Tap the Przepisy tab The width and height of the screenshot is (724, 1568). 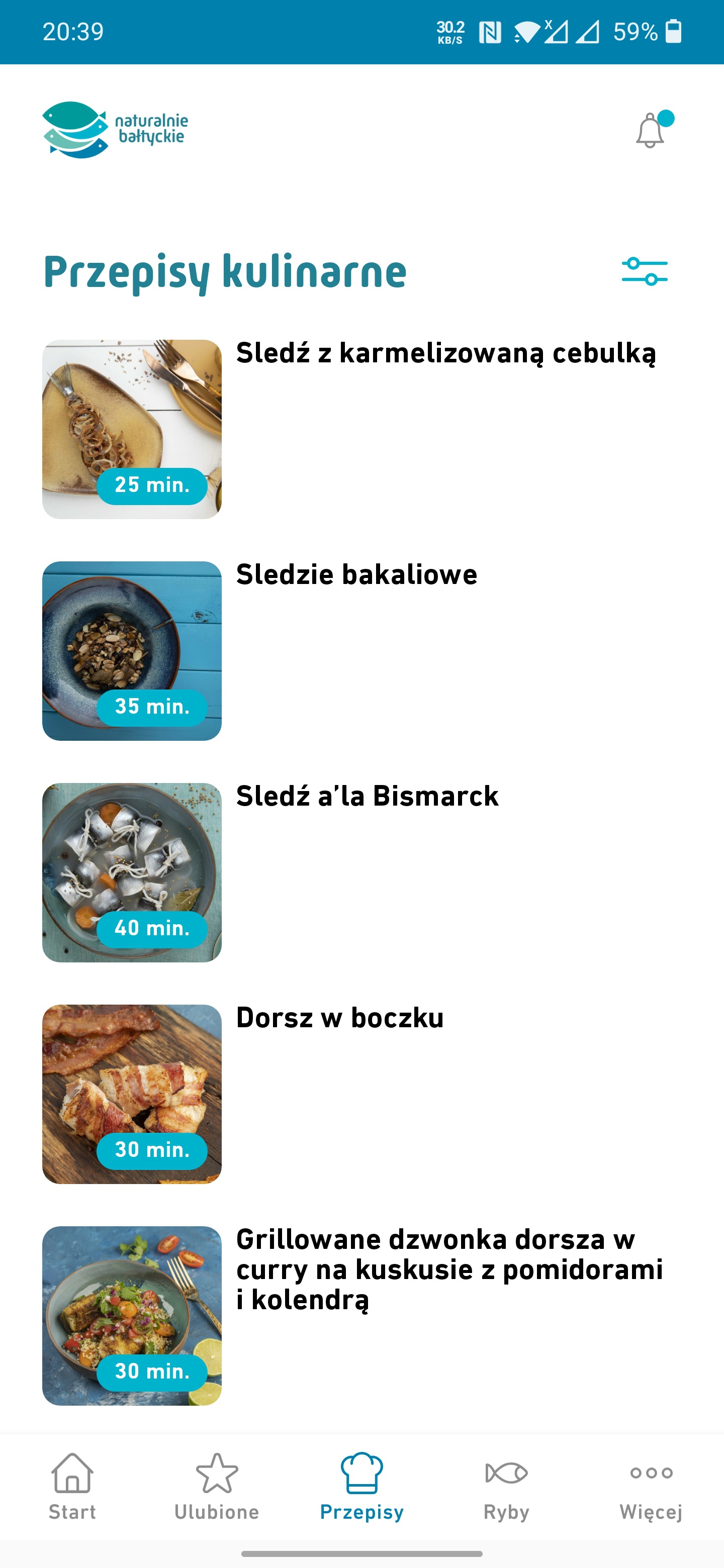(x=361, y=1485)
